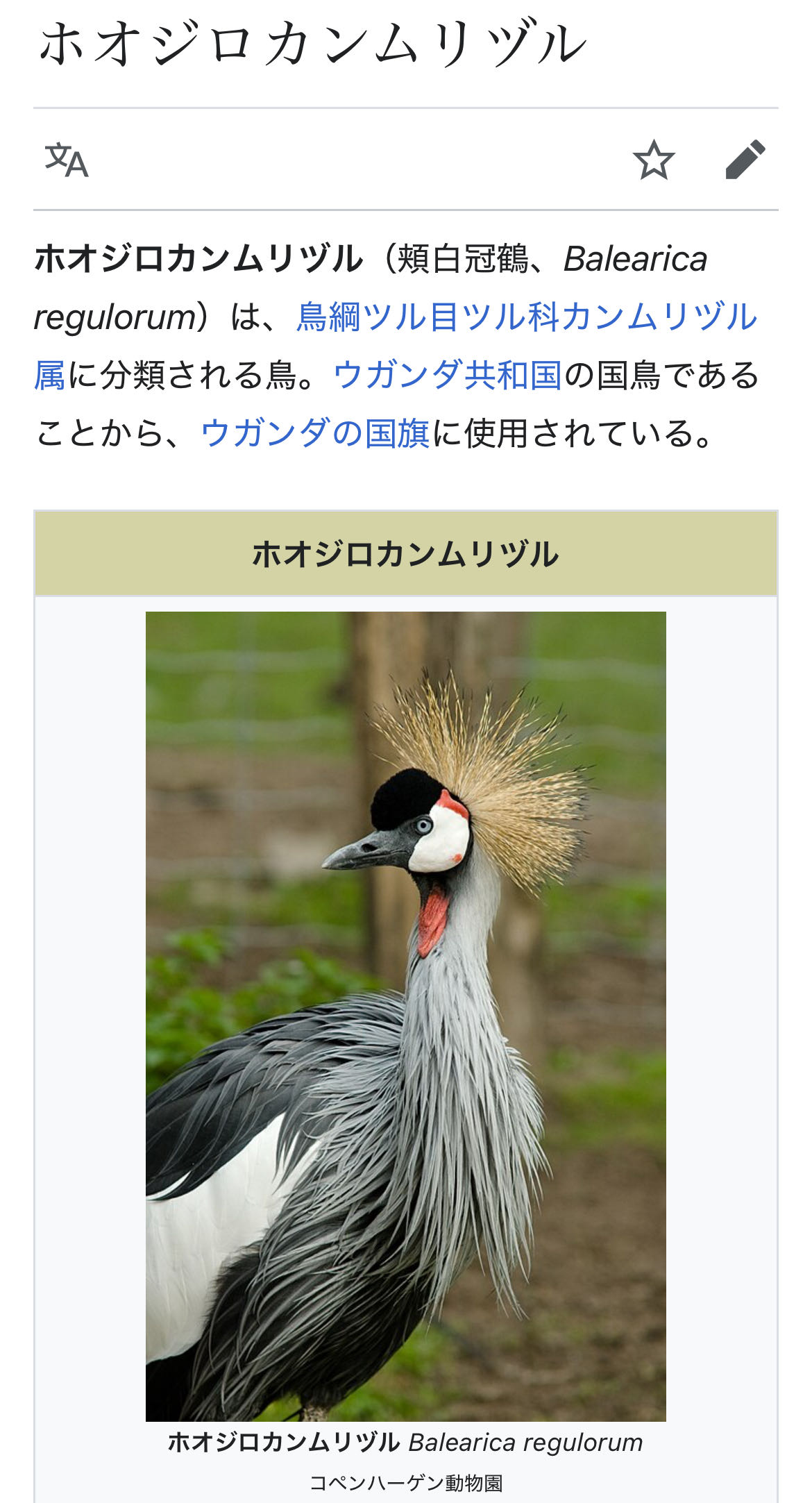Add this article to watchlist with star
Screen dimensions: 812x1503
tap(653, 160)
